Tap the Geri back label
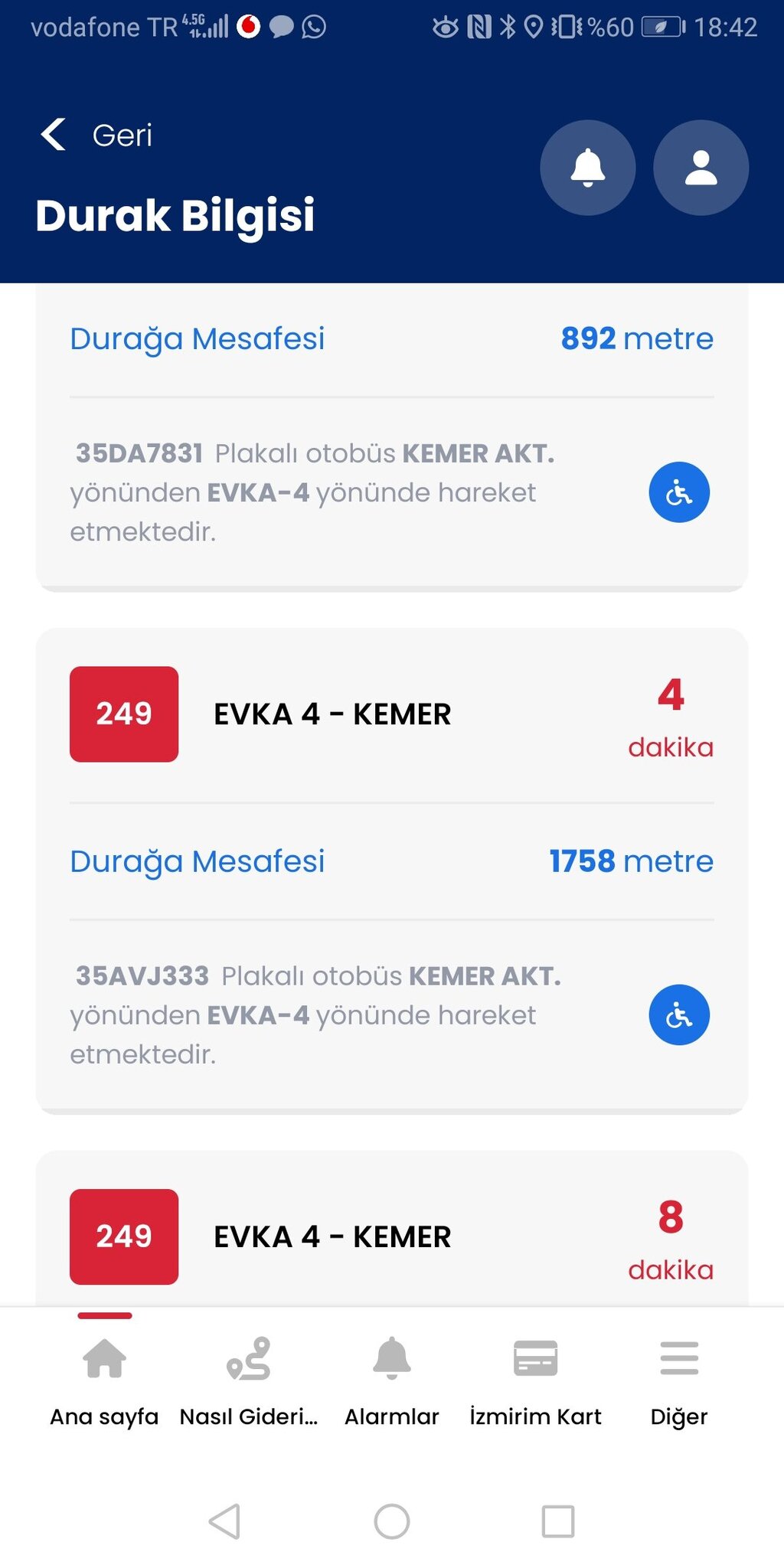This screenshot has height=1568, width=784. (x=121, y=136)
